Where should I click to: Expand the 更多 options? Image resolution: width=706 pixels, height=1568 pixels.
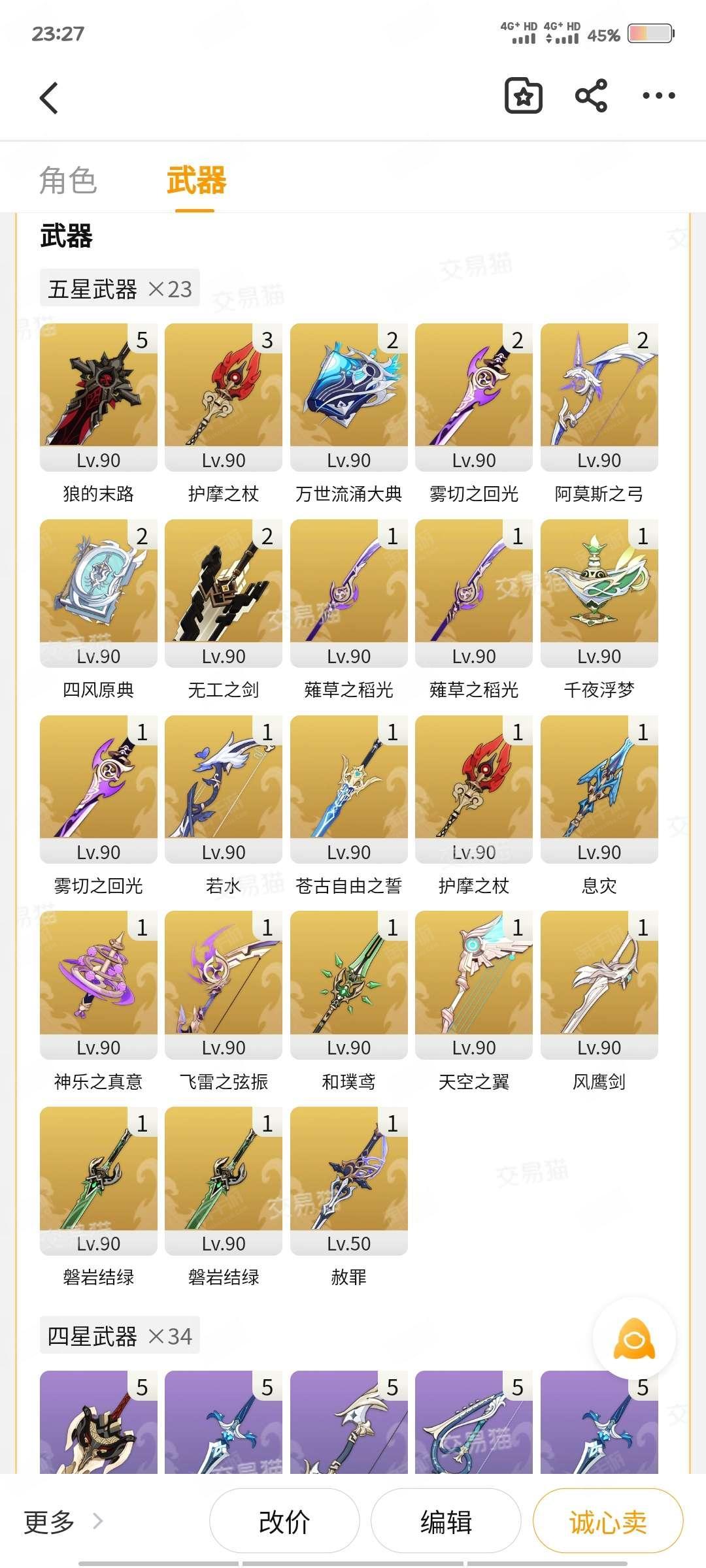[x=63, y=1522]
